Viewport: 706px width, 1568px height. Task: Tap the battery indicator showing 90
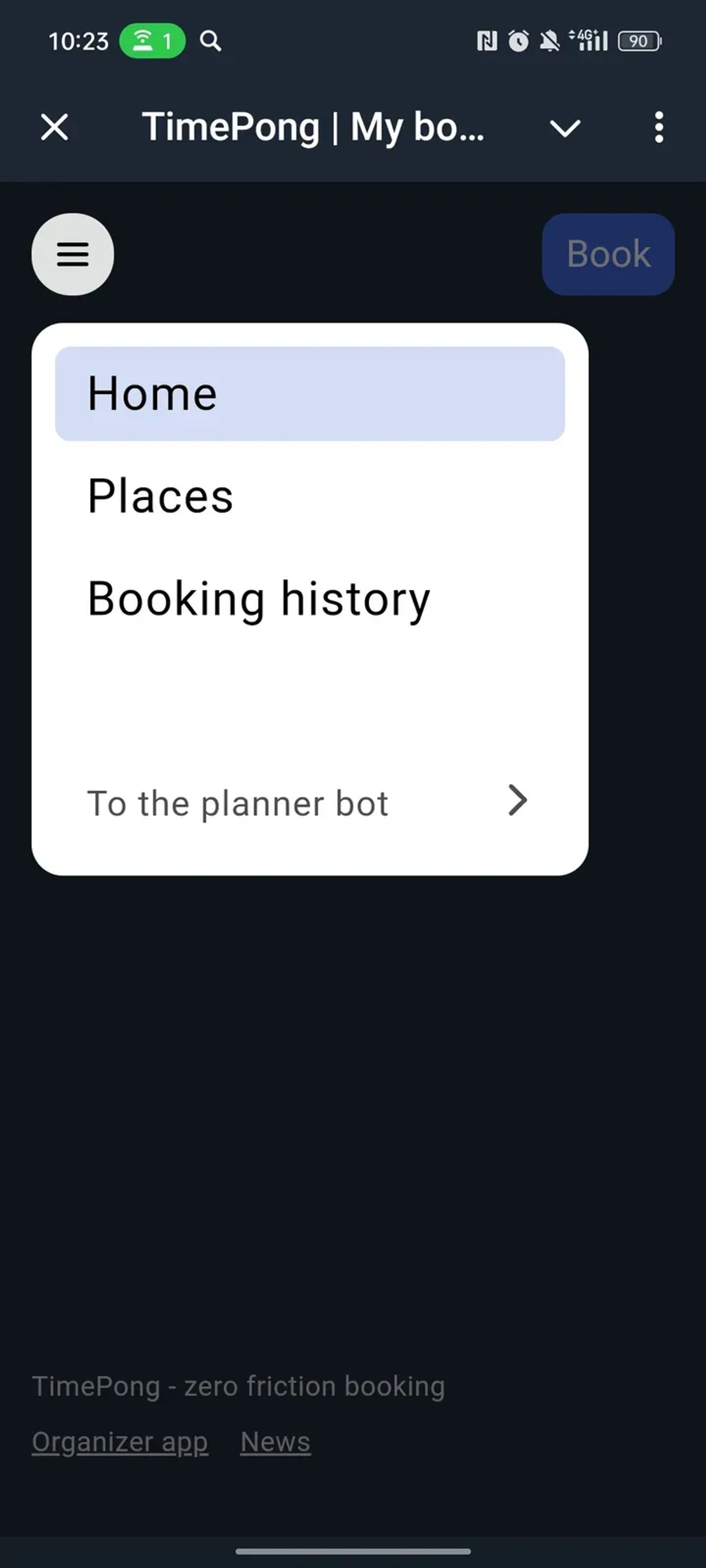pyautogui.click(x=639, y=41)
